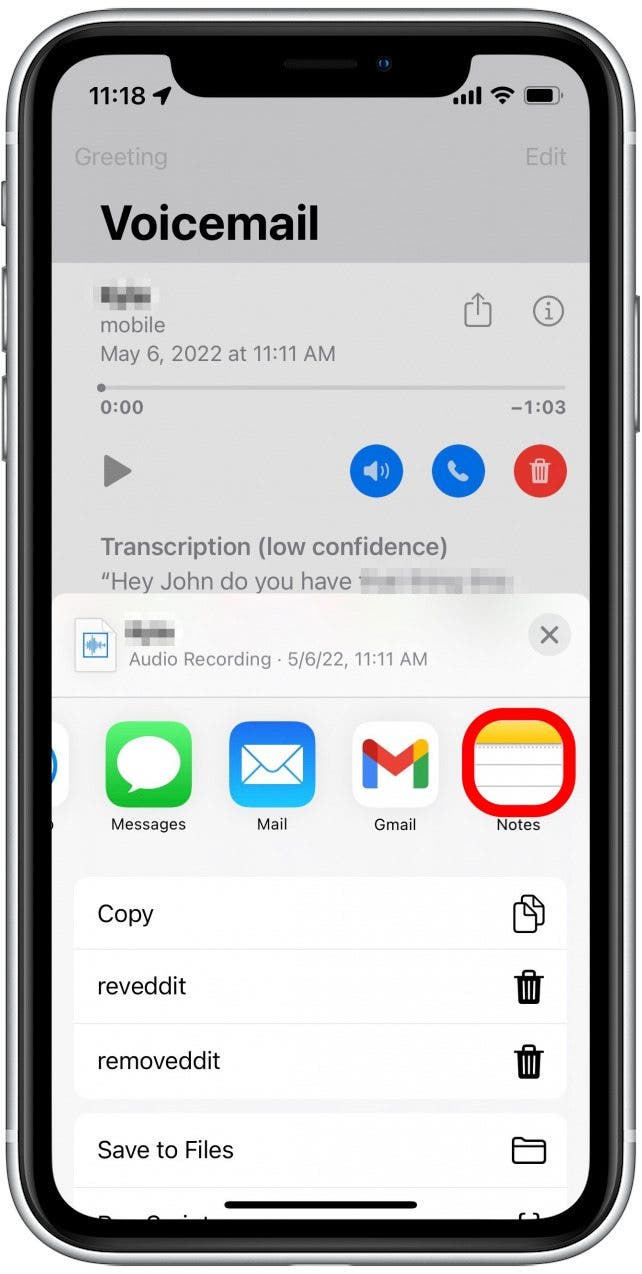642x1274 pixels.
Task: Close the share sheet
Action: click(549, 635)
